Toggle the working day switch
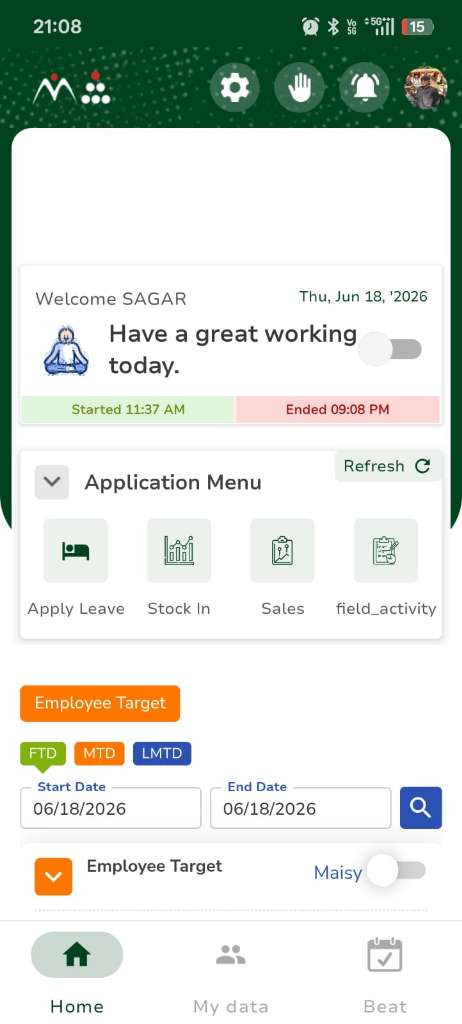462x1024 pixels. pyautogui.click(x=391, y=349)
